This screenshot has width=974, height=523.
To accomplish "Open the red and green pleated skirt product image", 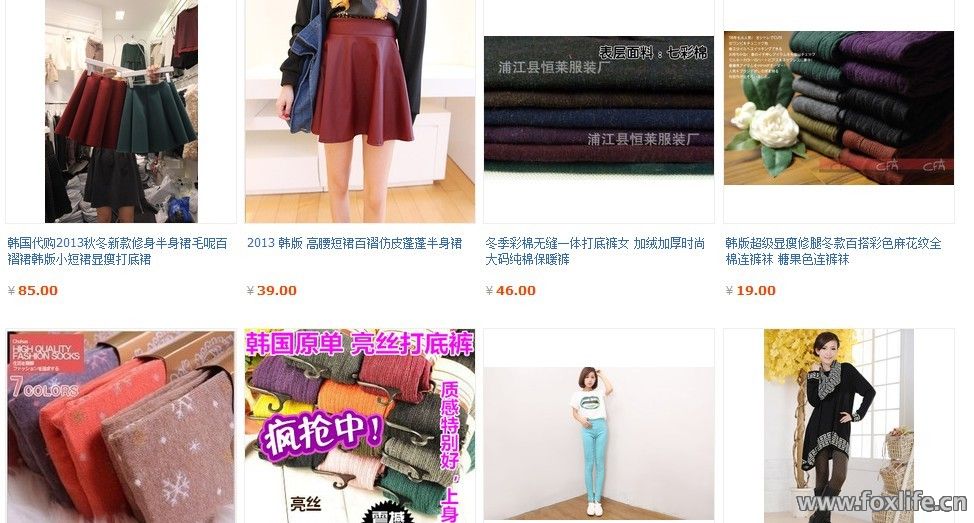I will pos(121,110).
